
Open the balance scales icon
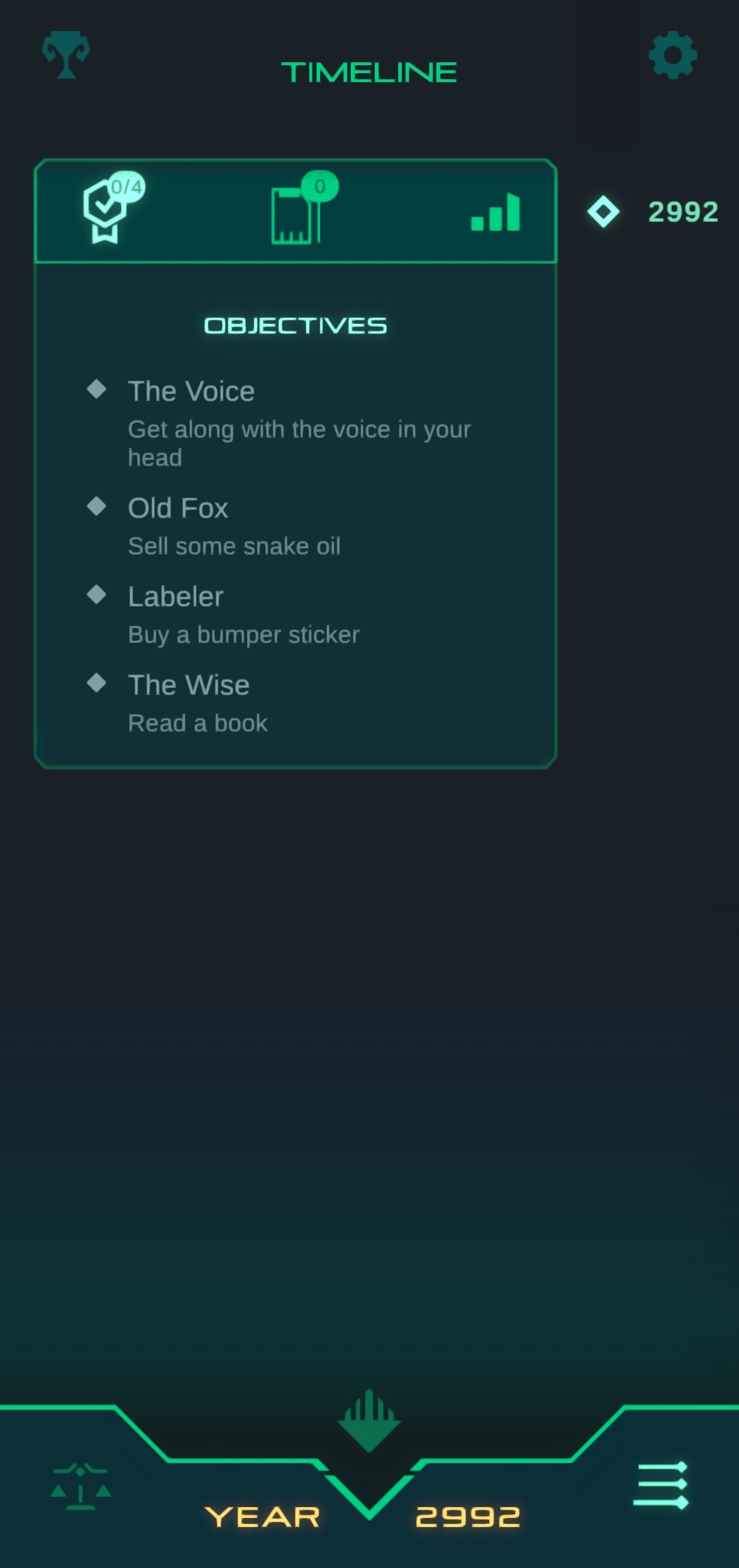81,1486
